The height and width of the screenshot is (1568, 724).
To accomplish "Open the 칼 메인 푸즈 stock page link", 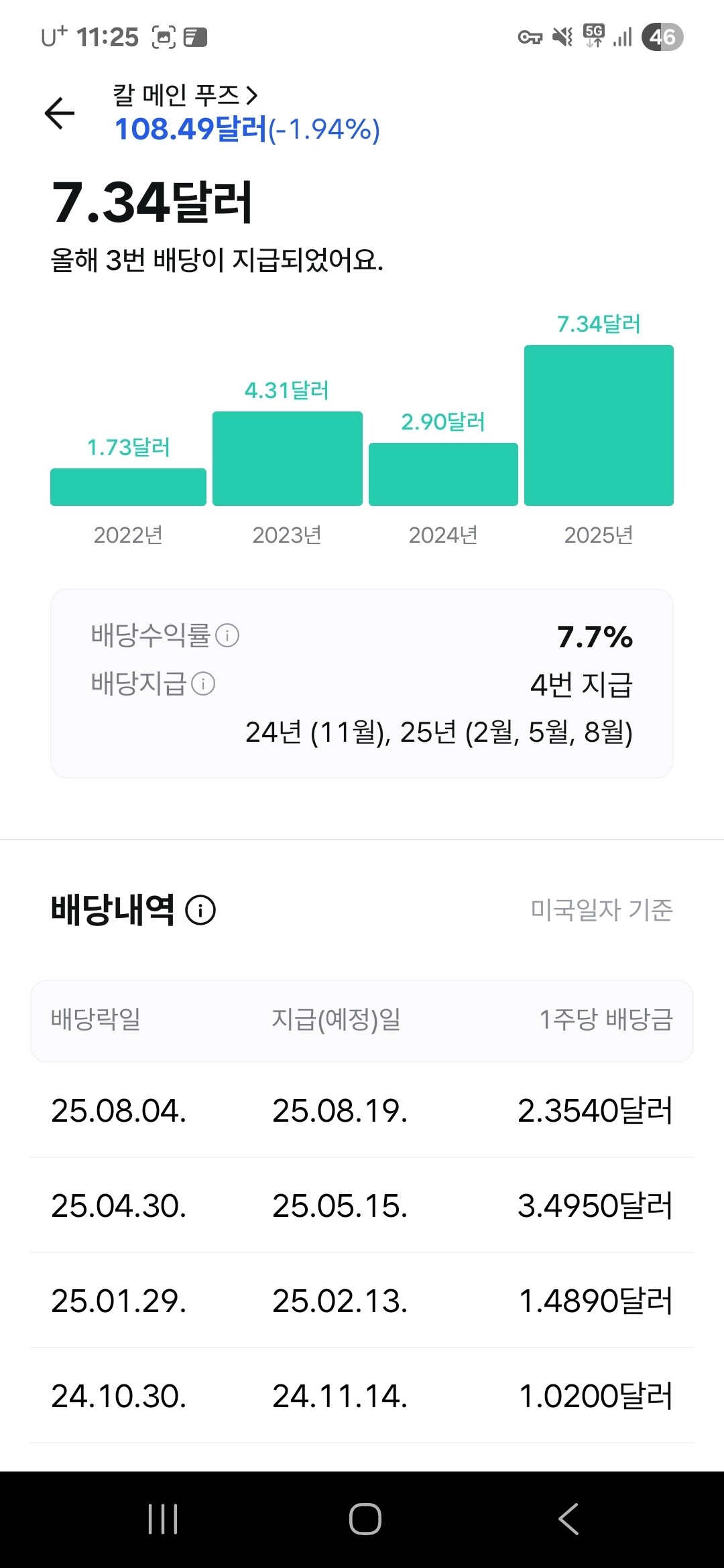I will coord(186,95).
